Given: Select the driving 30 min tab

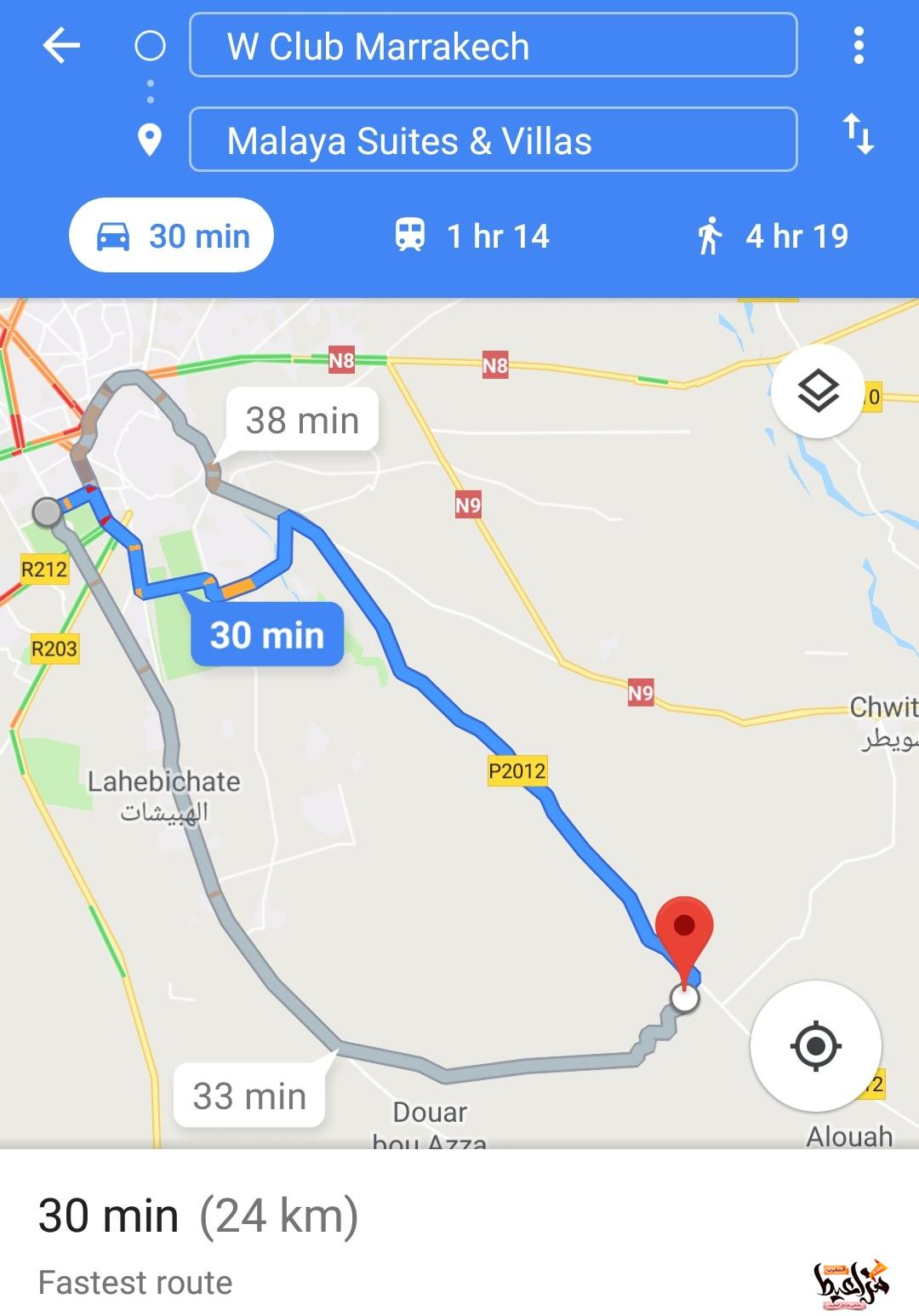Looking at the screenshot, I should (172, 236).
